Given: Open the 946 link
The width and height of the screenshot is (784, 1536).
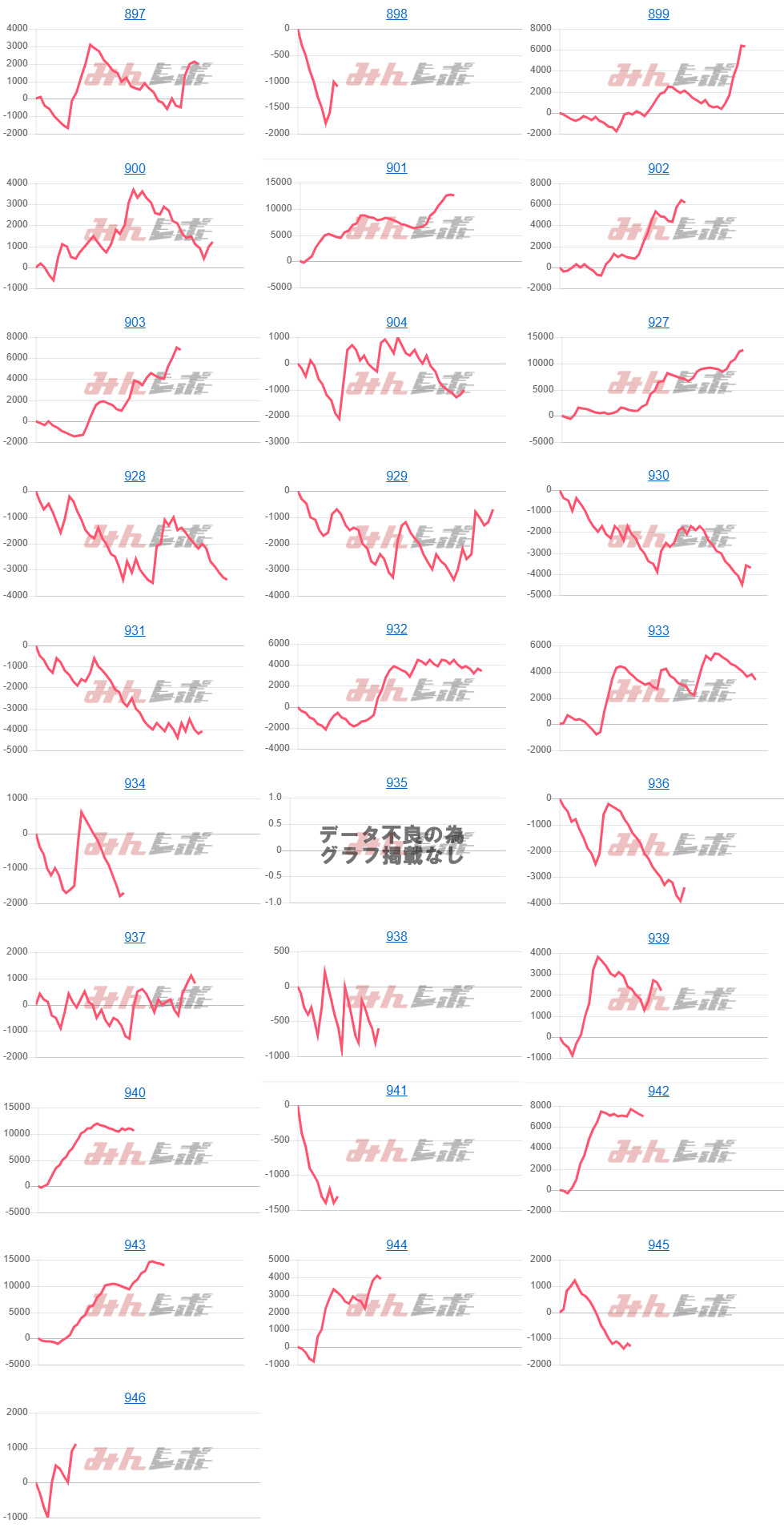Looking at the screenshot, I should tap(135, 1397).
